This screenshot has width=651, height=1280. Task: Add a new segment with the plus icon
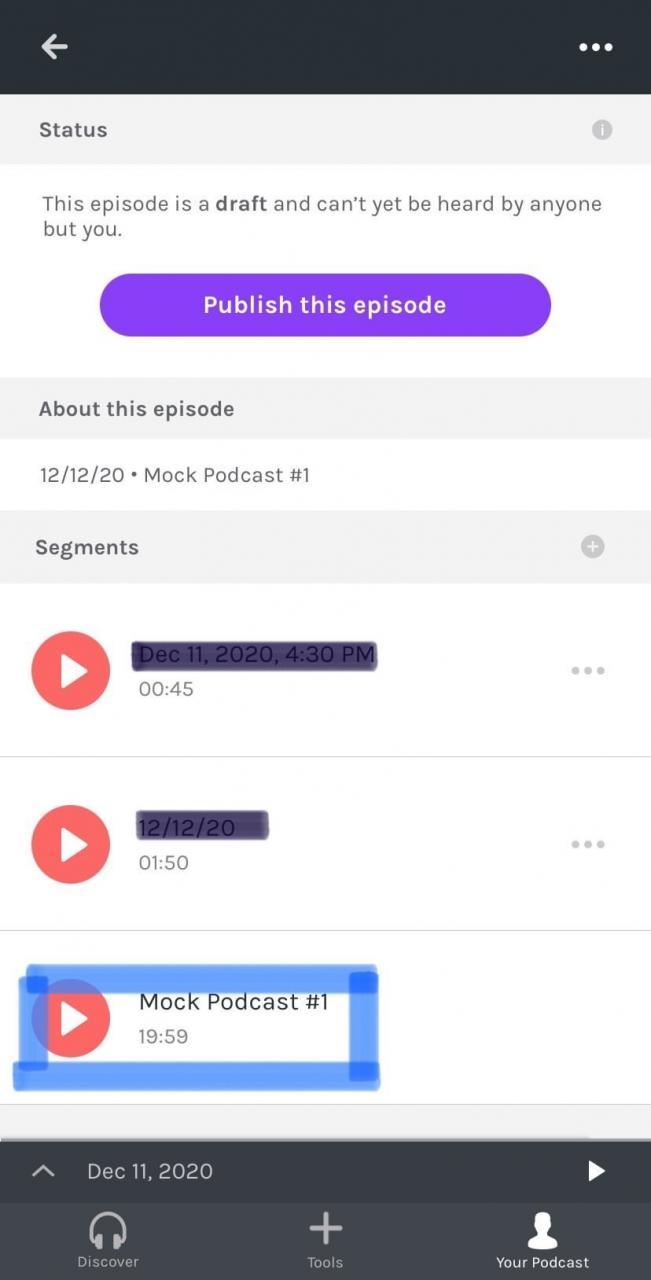click(592, 547)
